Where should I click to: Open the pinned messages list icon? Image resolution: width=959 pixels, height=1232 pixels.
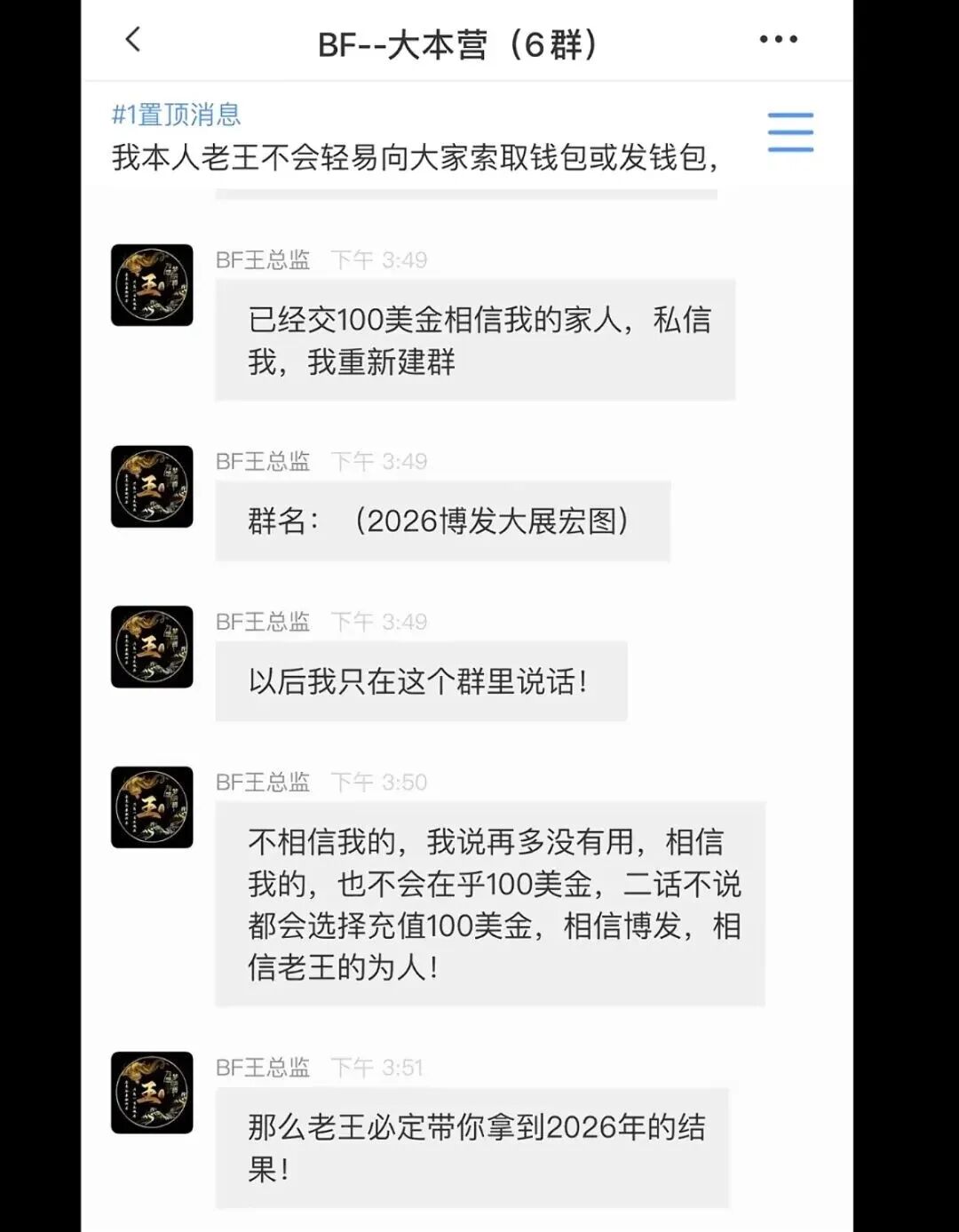pos(790,132)
